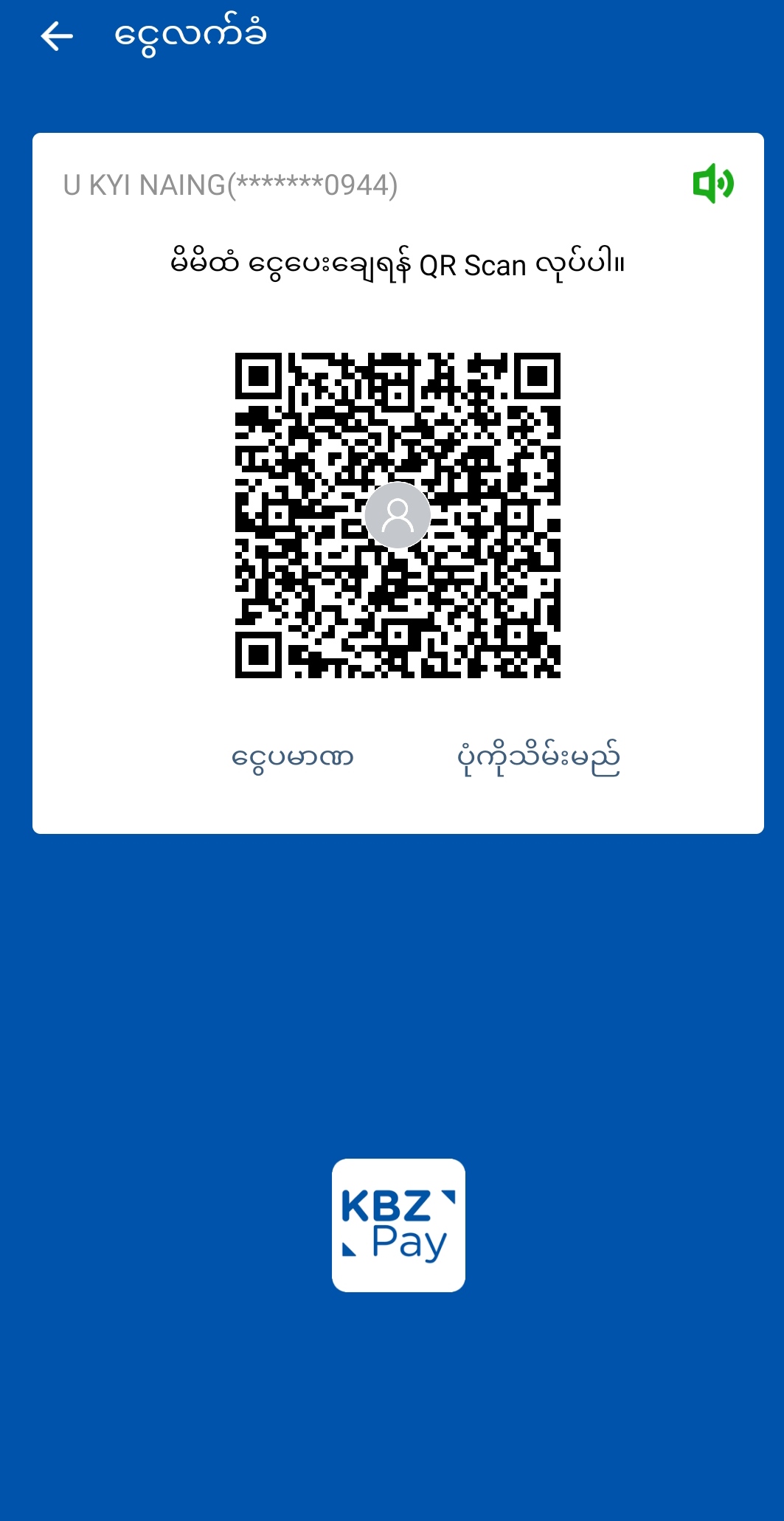Tap ငွေပမာဏ to set the amount
Image resolution: width=784 pixels, height=1521 pixels.
point(293,759)
